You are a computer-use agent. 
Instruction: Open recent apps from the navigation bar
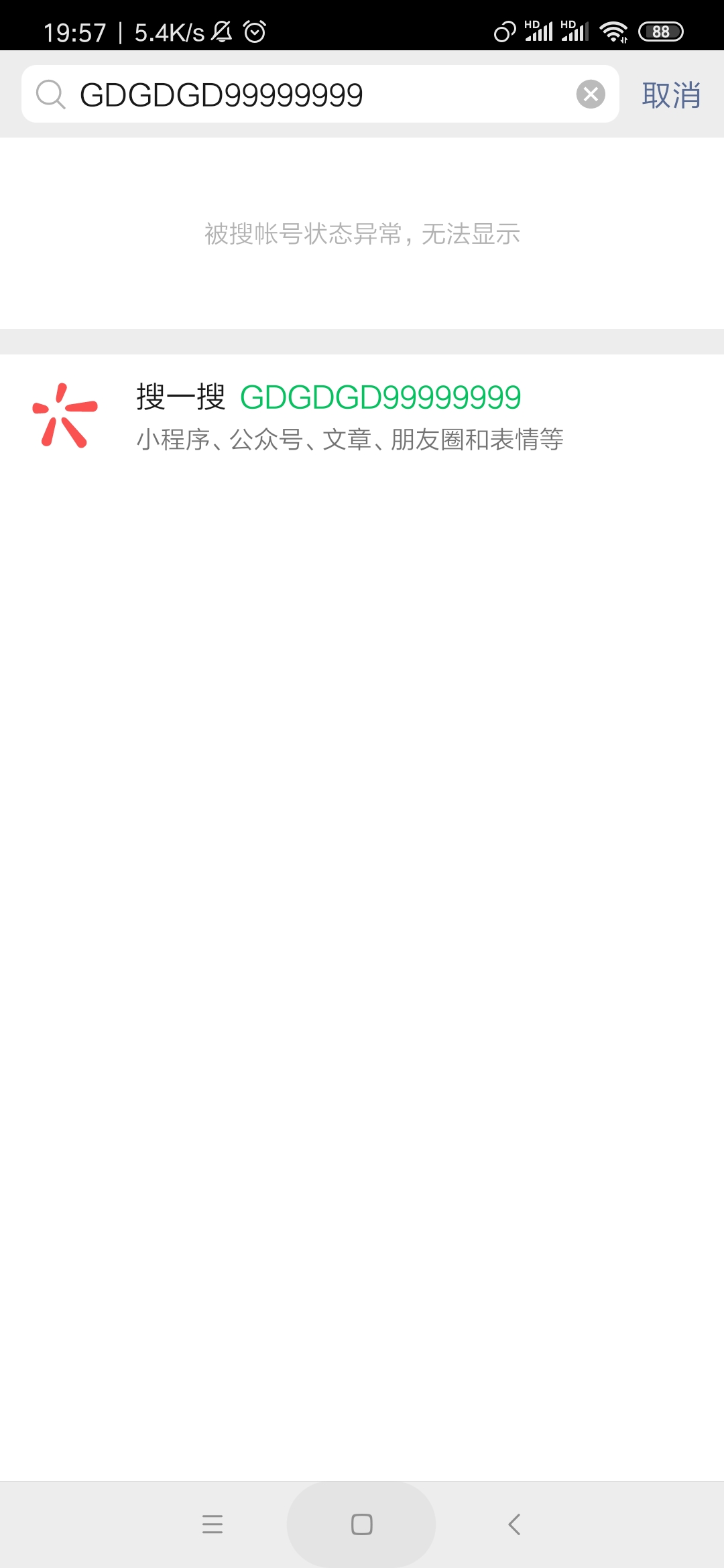213,1524
